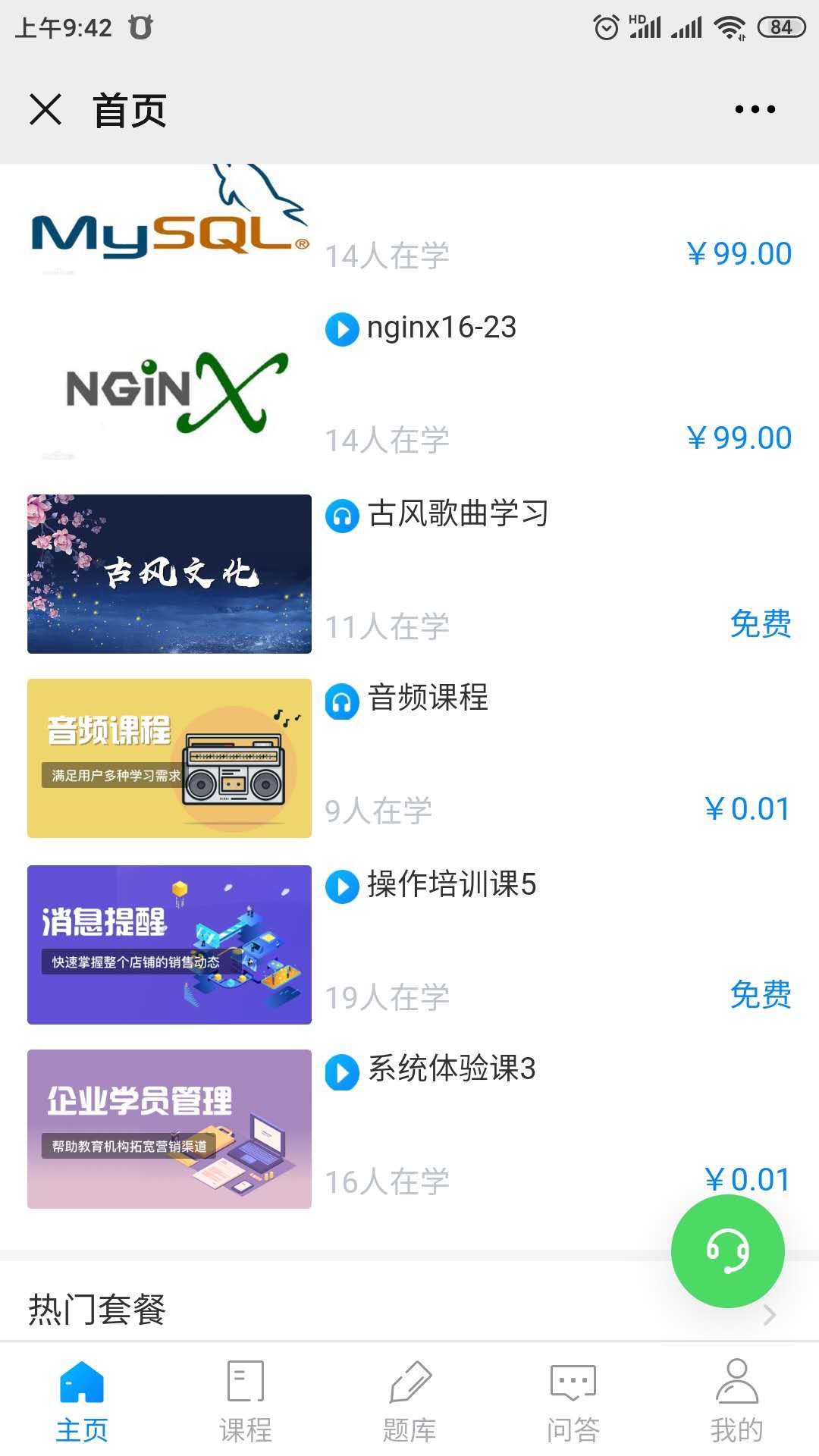
Task: Switch to the 题库 tab
Action: 409,1401
